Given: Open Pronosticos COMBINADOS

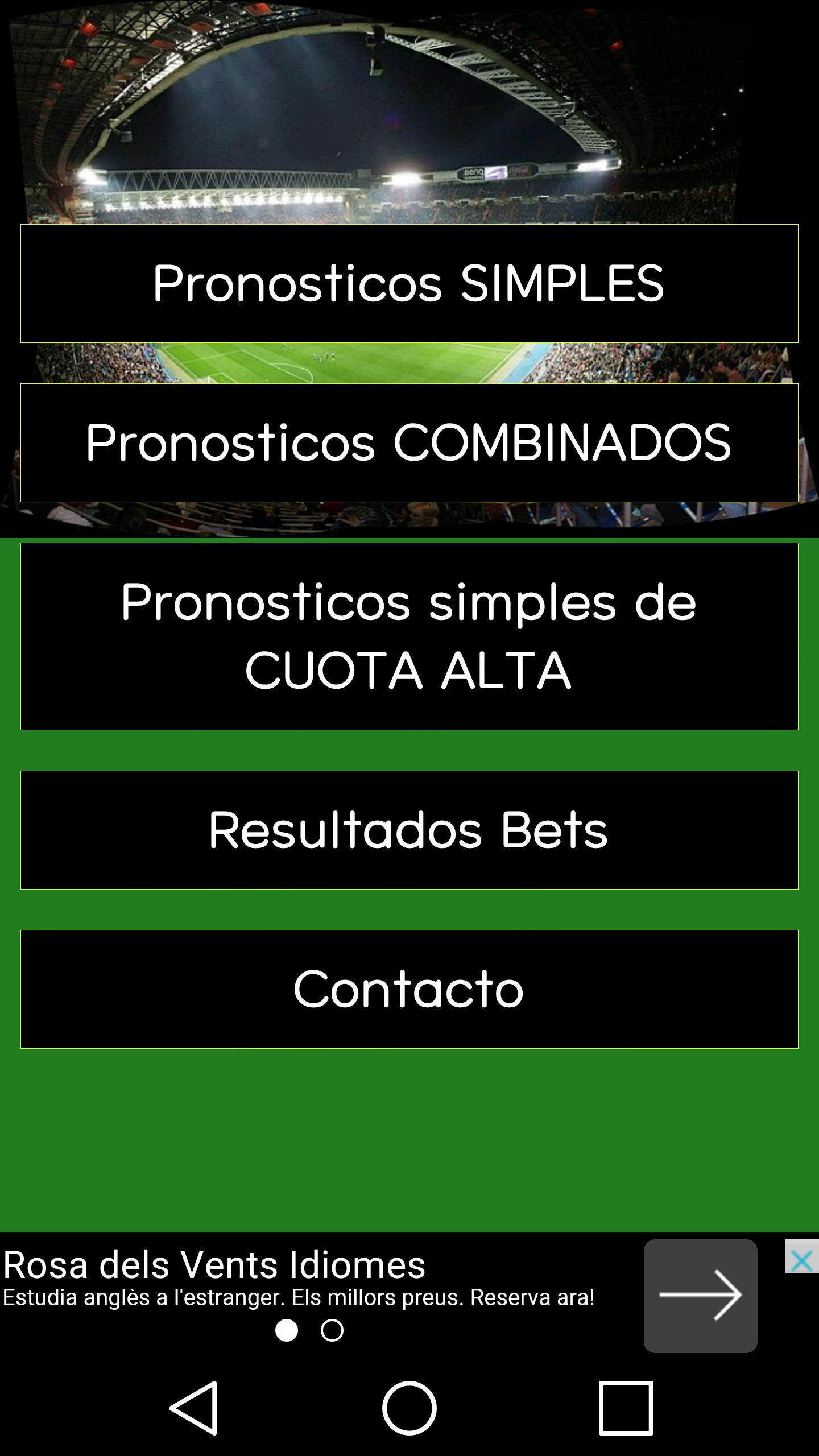Looking at the screenshot, I should click(409, 442).
